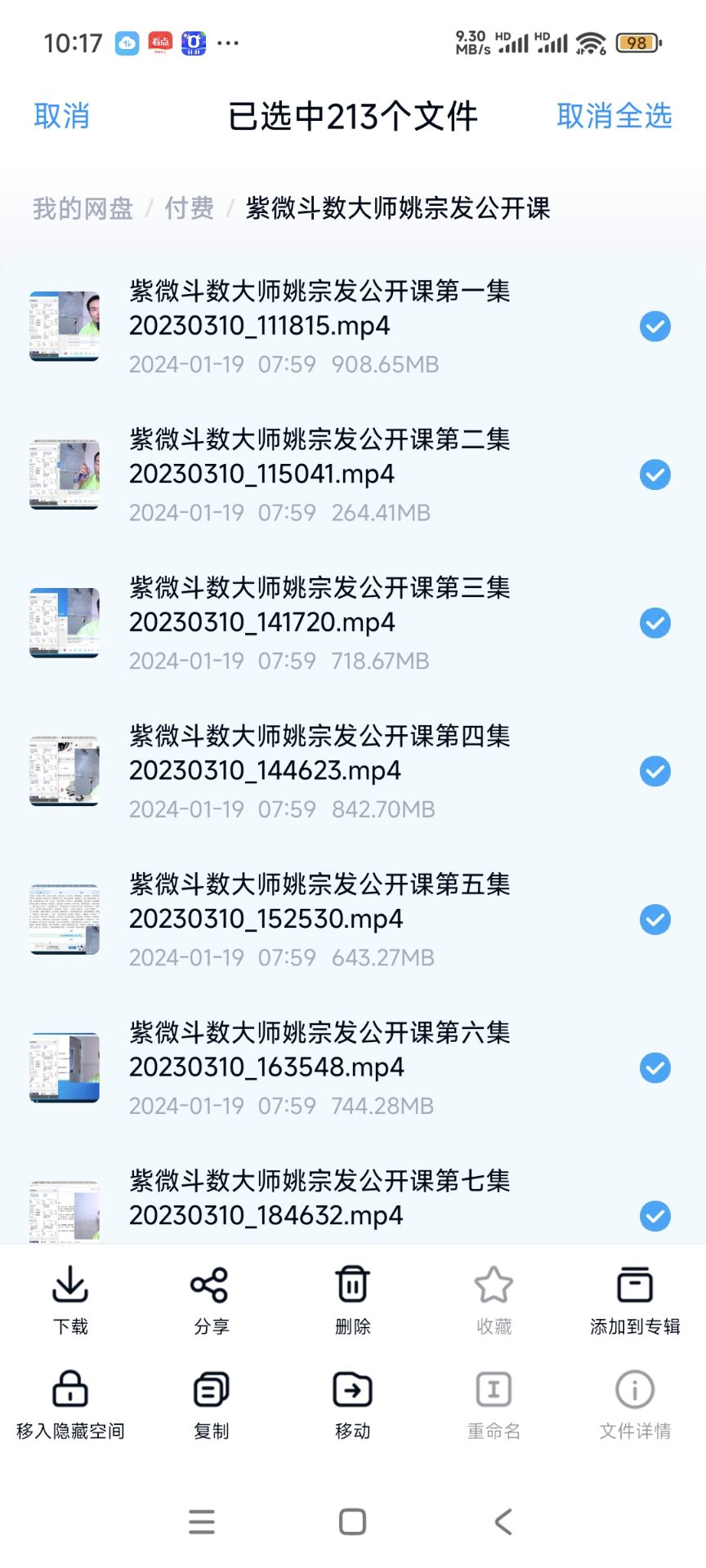Tap the 移动 move icon
The height and width of the screenshot is (1568, 706).
coord(351,1388)
